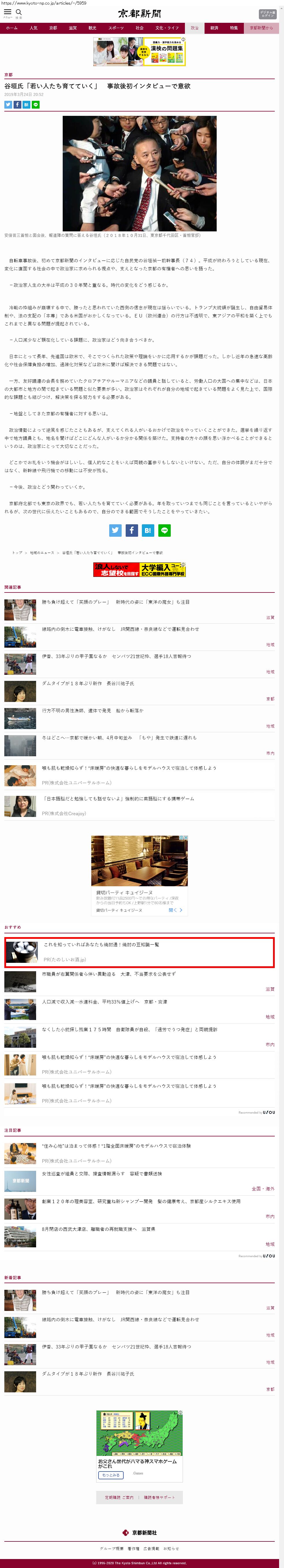Share on Facebook using the large icon after the article
Screen dimensions: 284x1568
(131, 530)
